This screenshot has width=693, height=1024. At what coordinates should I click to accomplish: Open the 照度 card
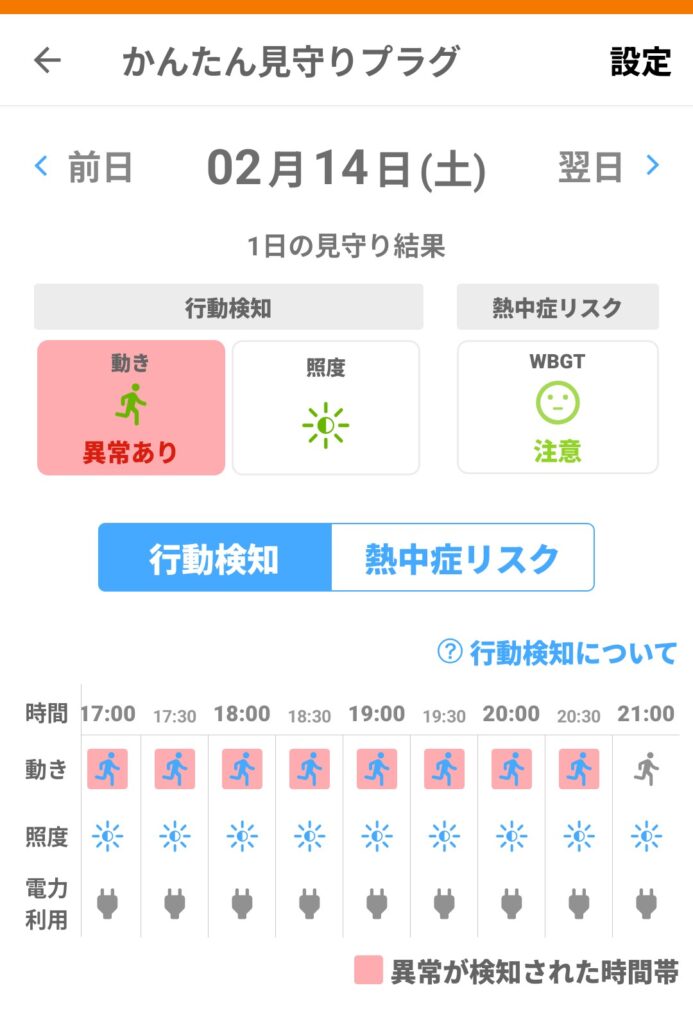click(x=326, y=407)
